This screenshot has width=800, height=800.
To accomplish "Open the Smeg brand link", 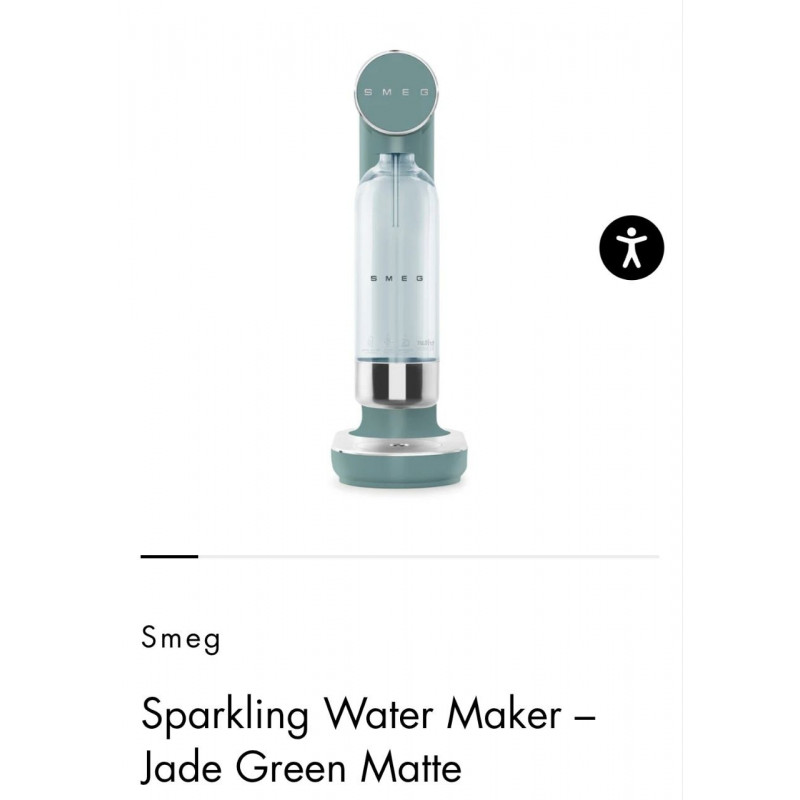I will click(x=181, y=638).
